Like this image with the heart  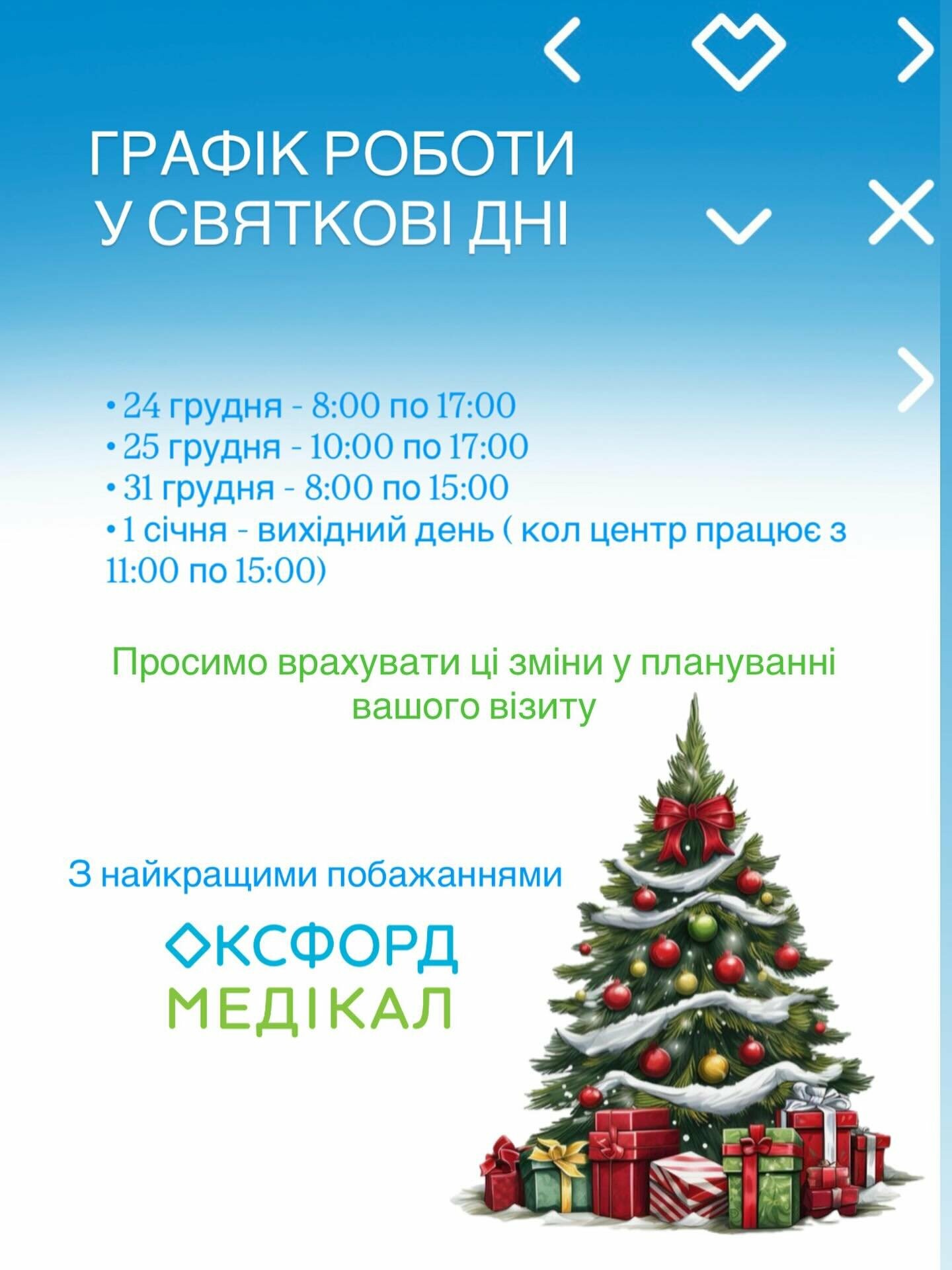pos(738,52)
